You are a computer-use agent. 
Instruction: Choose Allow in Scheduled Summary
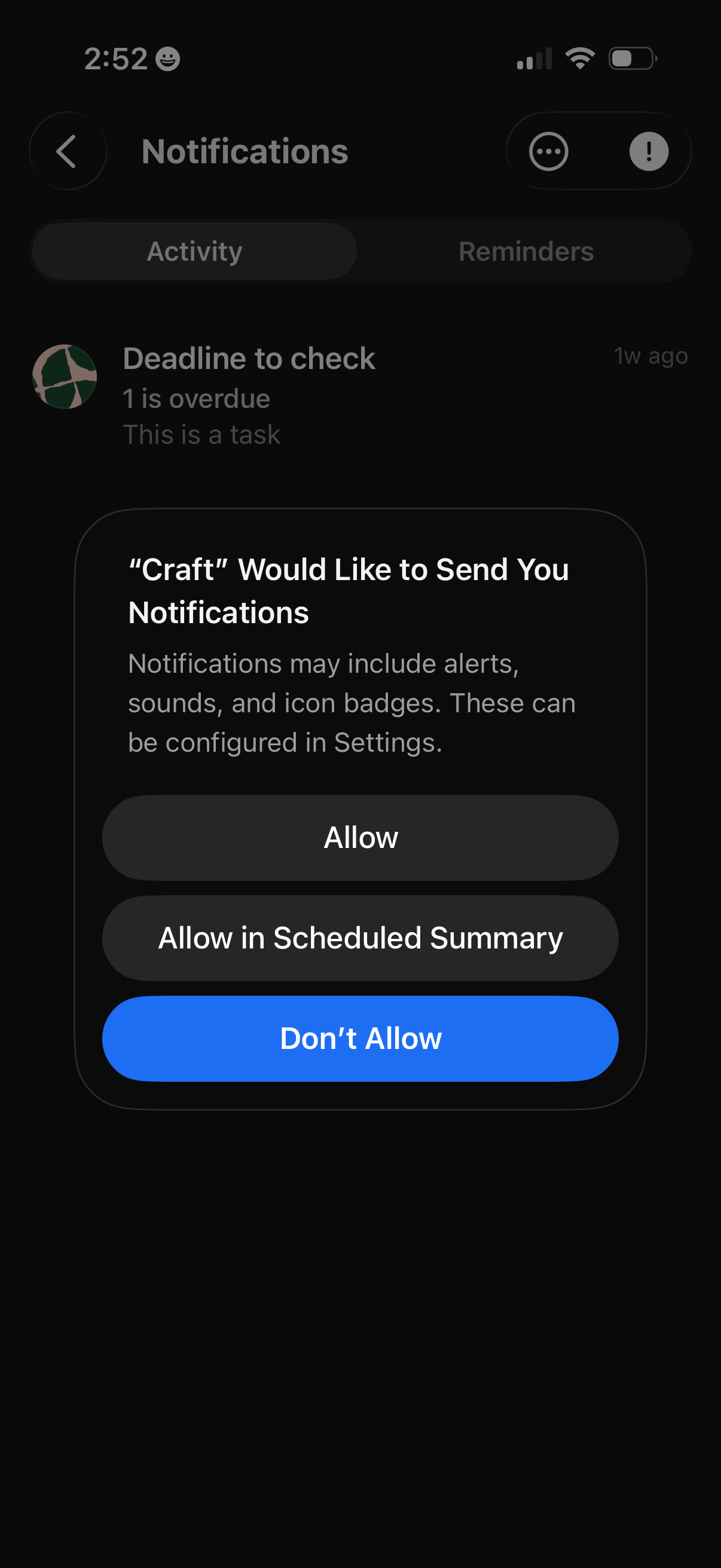click(360, 938)
